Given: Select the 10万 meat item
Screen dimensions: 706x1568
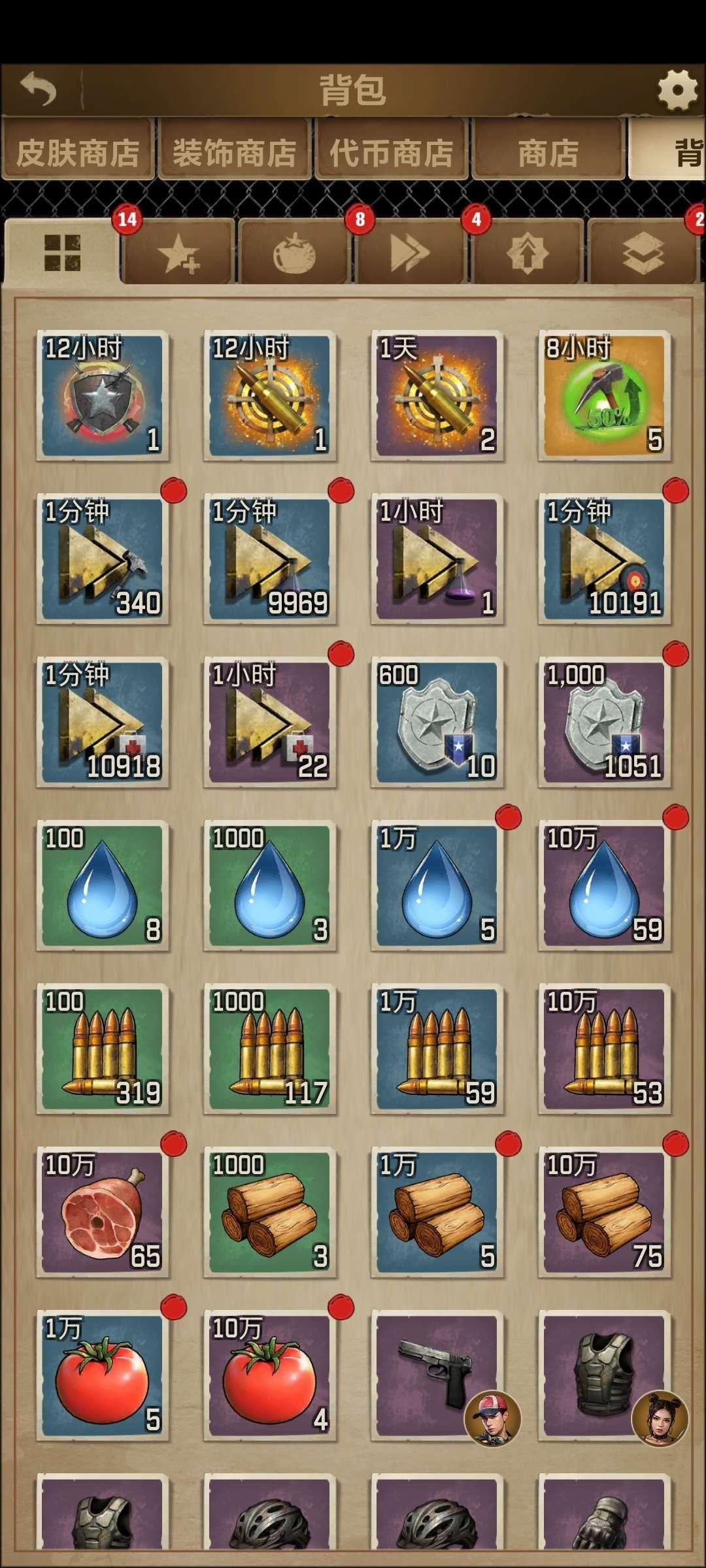Looking at the screenshot, I should (x=103, y=1213).
